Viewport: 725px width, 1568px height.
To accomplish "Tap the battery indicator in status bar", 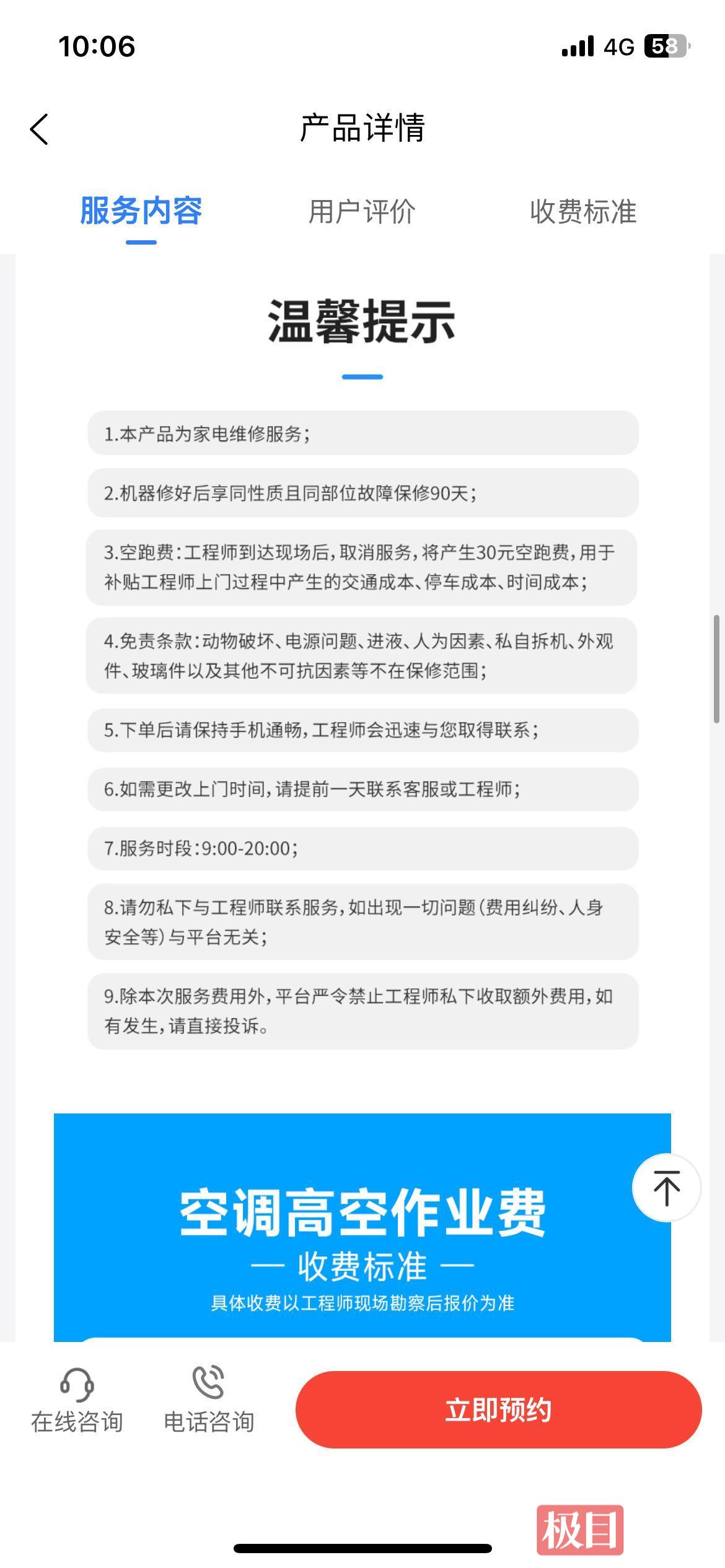I will [x=666, y=46].
